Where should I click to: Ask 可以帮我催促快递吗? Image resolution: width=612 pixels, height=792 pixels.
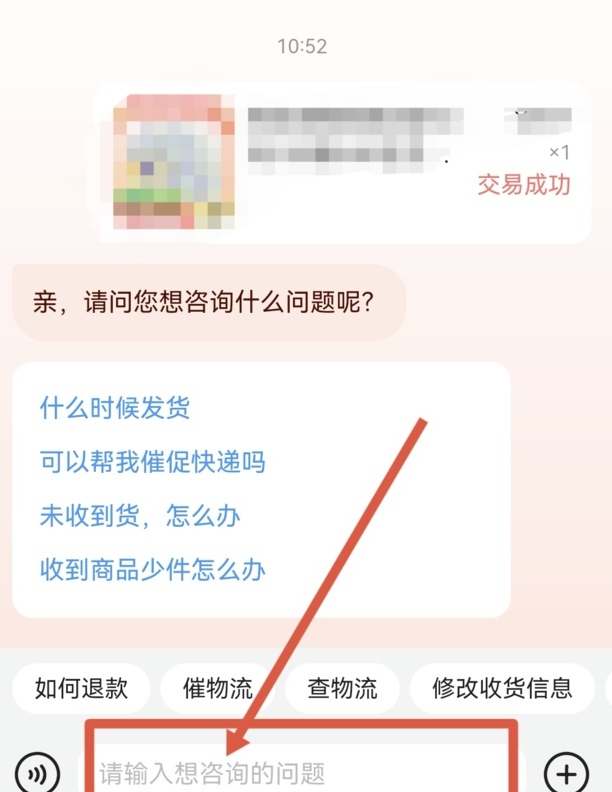(x=152, y=462)
